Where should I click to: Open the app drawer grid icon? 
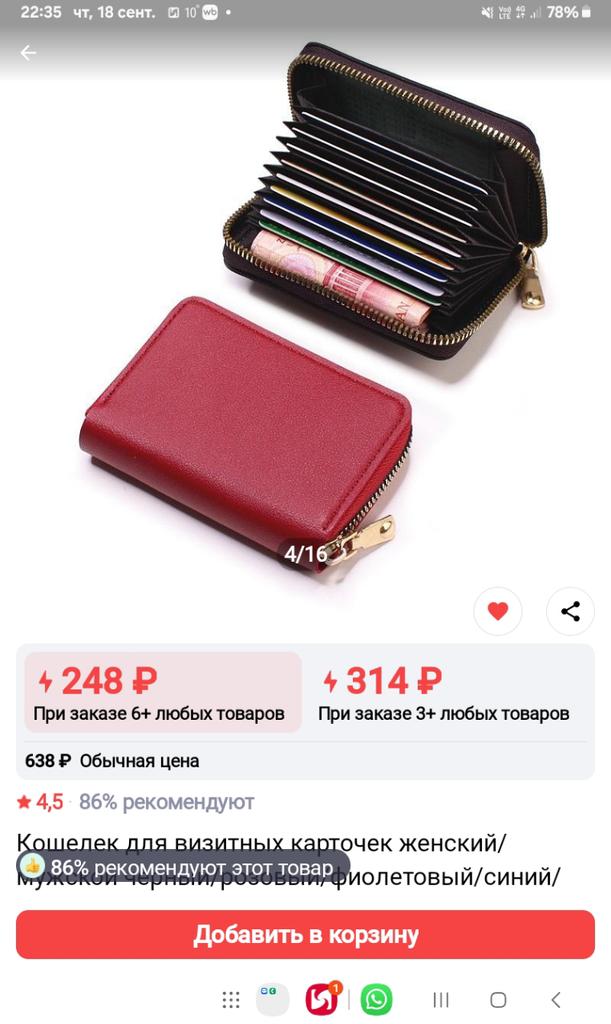click(x=231, y=999)
